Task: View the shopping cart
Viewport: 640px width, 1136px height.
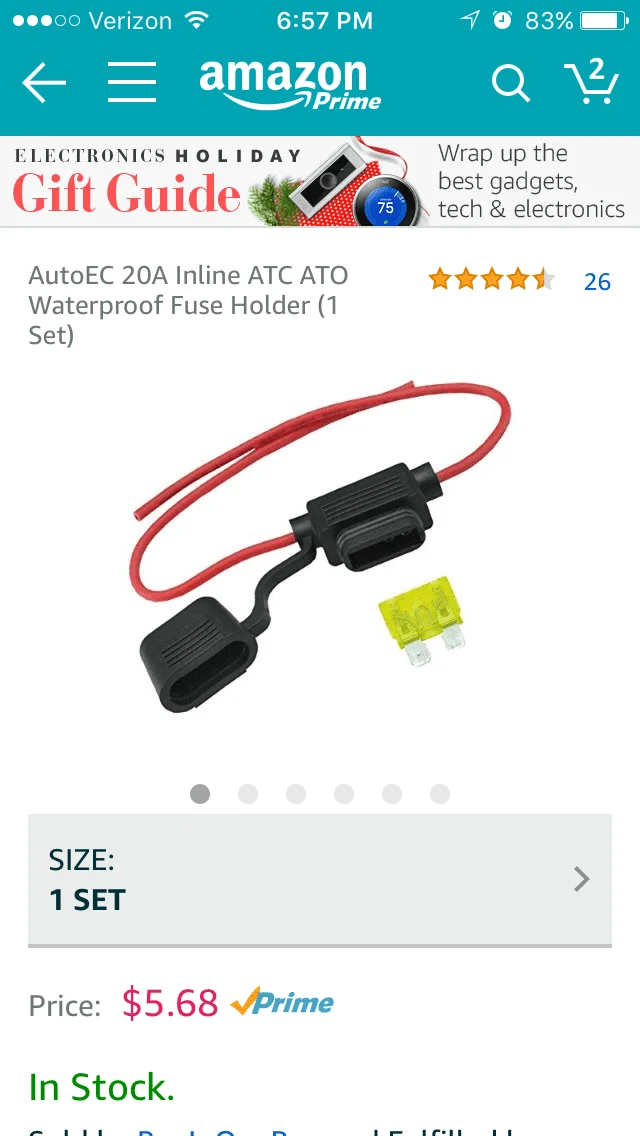Action: pos(590,82)
